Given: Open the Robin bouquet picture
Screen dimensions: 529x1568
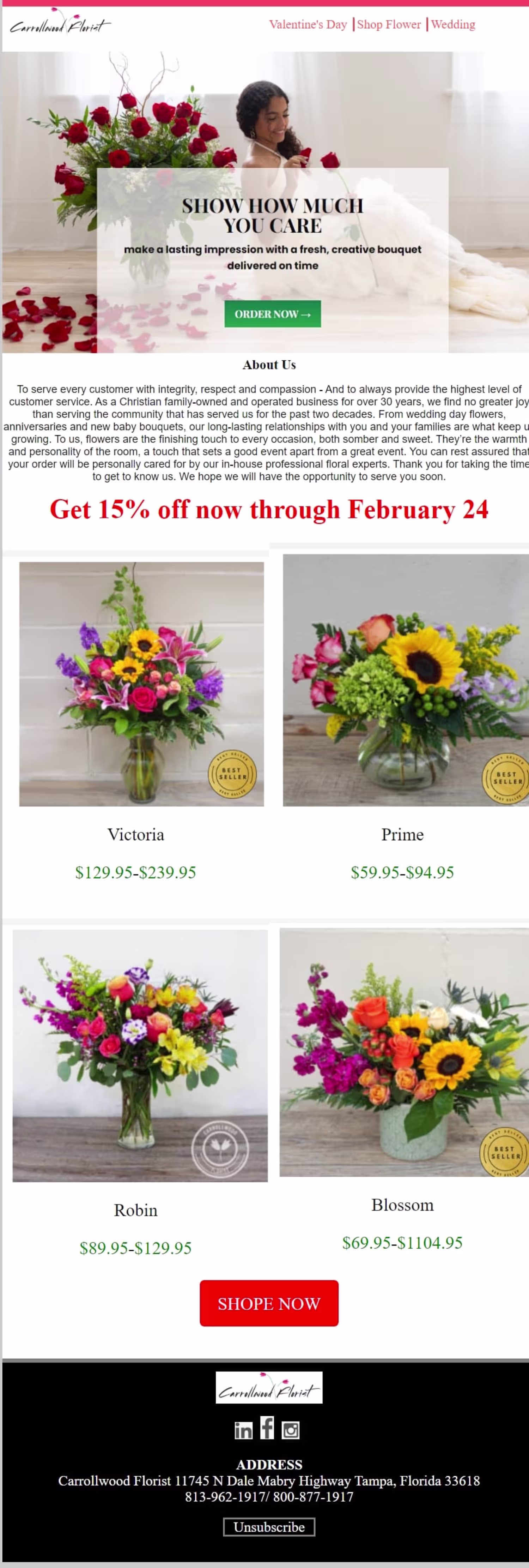Looking at the screenshot, I should coord(140,1055).
